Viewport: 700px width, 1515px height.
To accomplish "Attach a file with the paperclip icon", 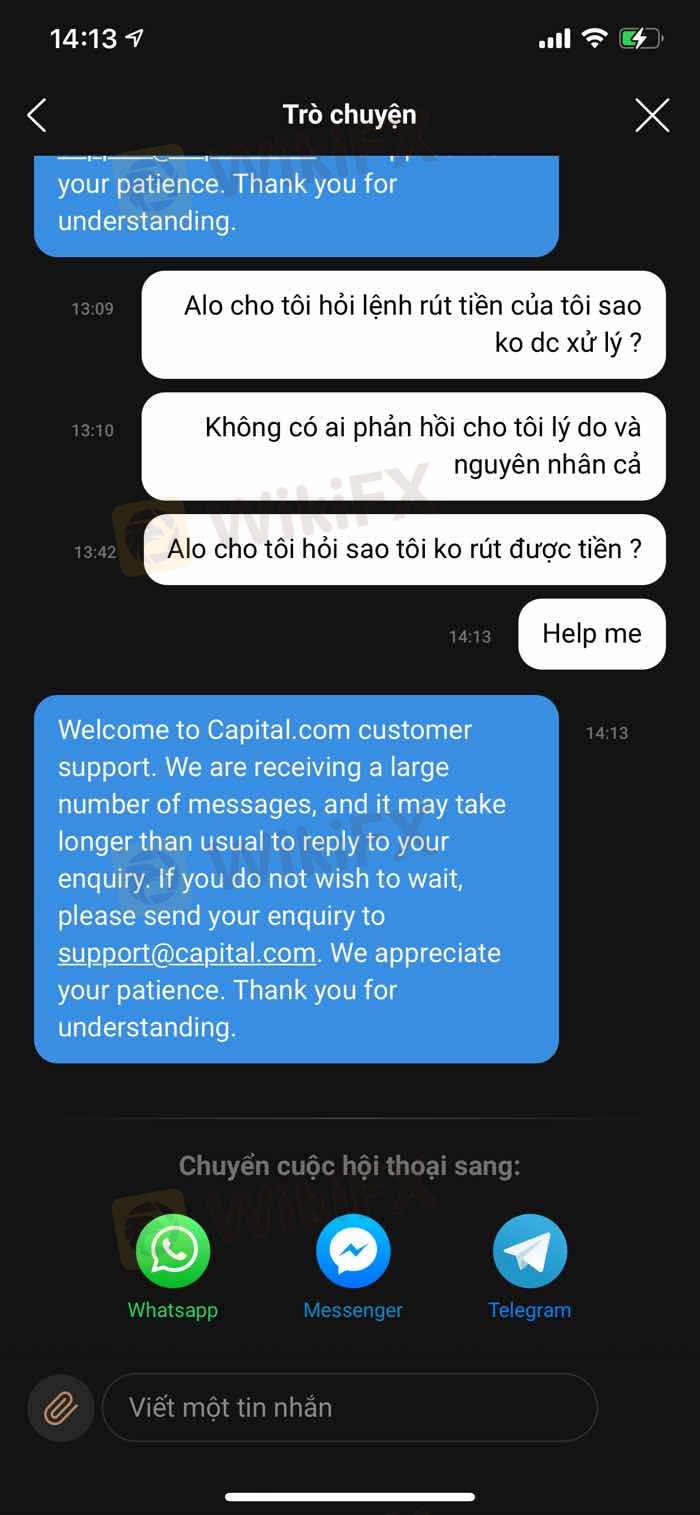I will click(x=61, y=1408).
